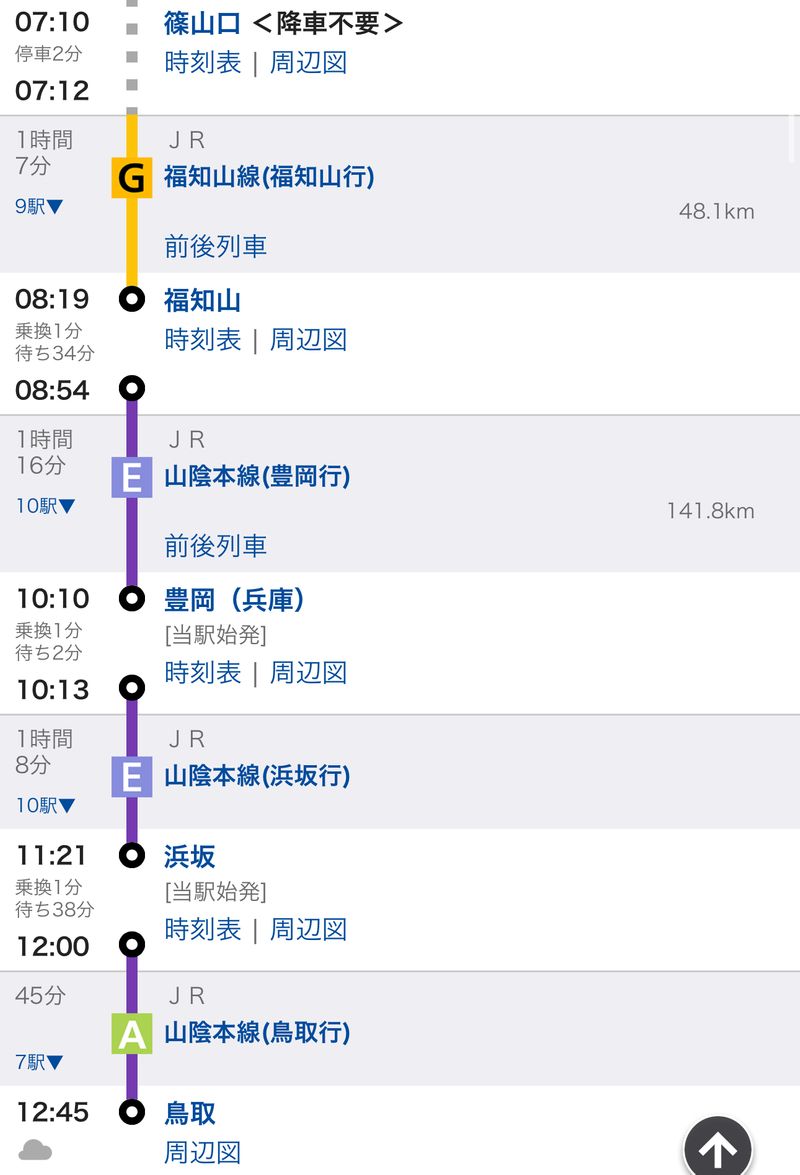800x1175 pixels.
Task: Open 周辺図 for 篠山口
Action: click(x=308, y=63)
